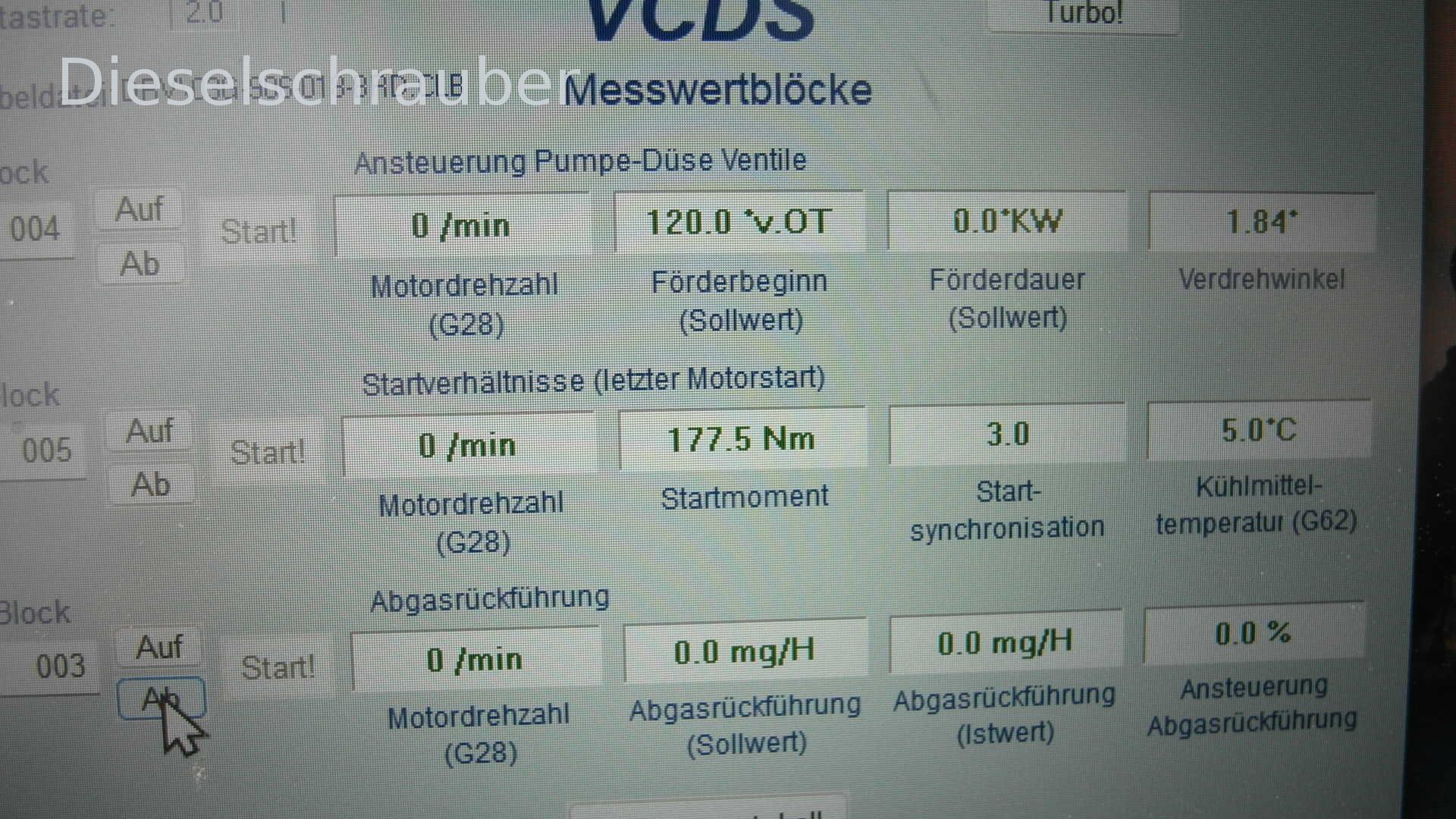Image resolution: width=1456 pixels, height=819 pixels.
Task: Increase block 005 with Auf
Action: pyautogui.click(x=149, y=431)
